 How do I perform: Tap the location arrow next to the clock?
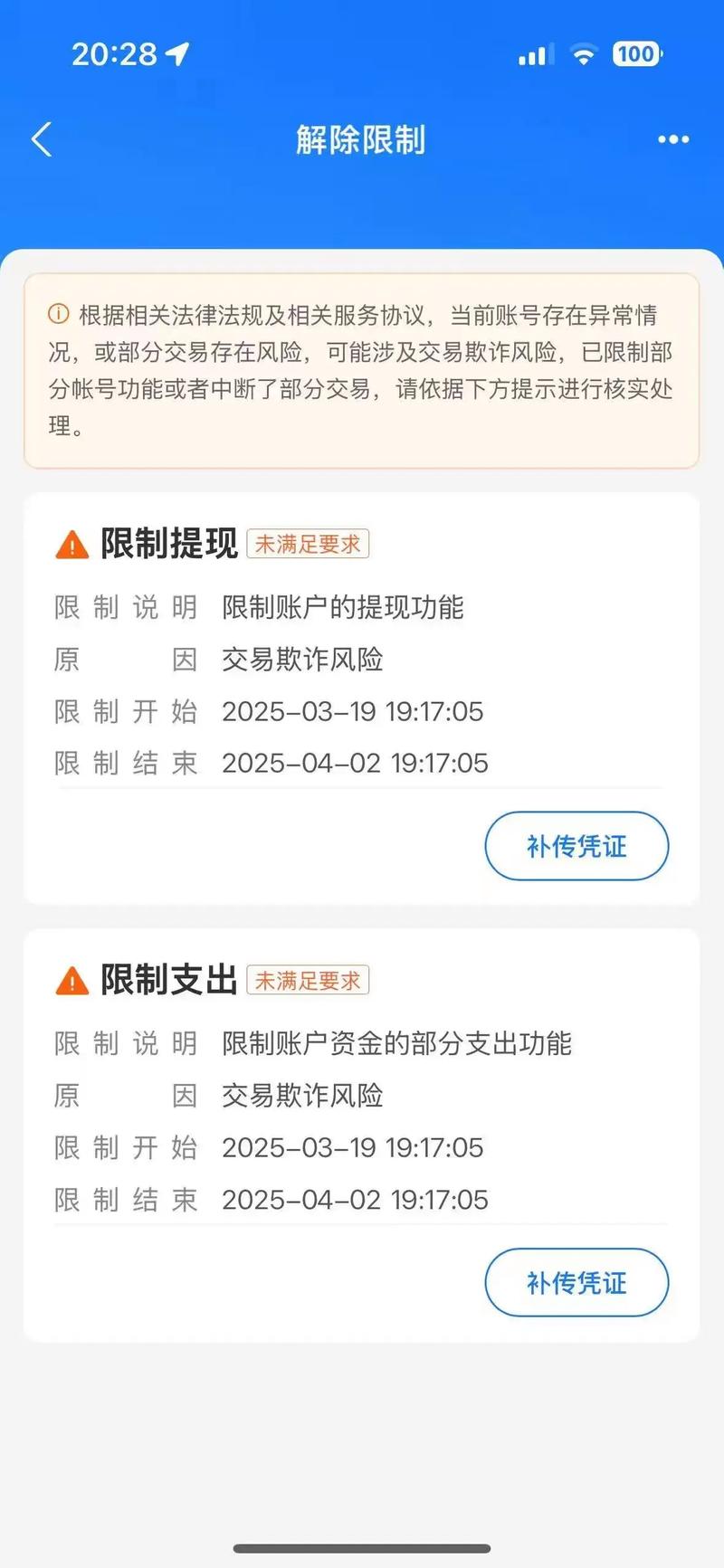pyautogui.click(x=176, y=53)
